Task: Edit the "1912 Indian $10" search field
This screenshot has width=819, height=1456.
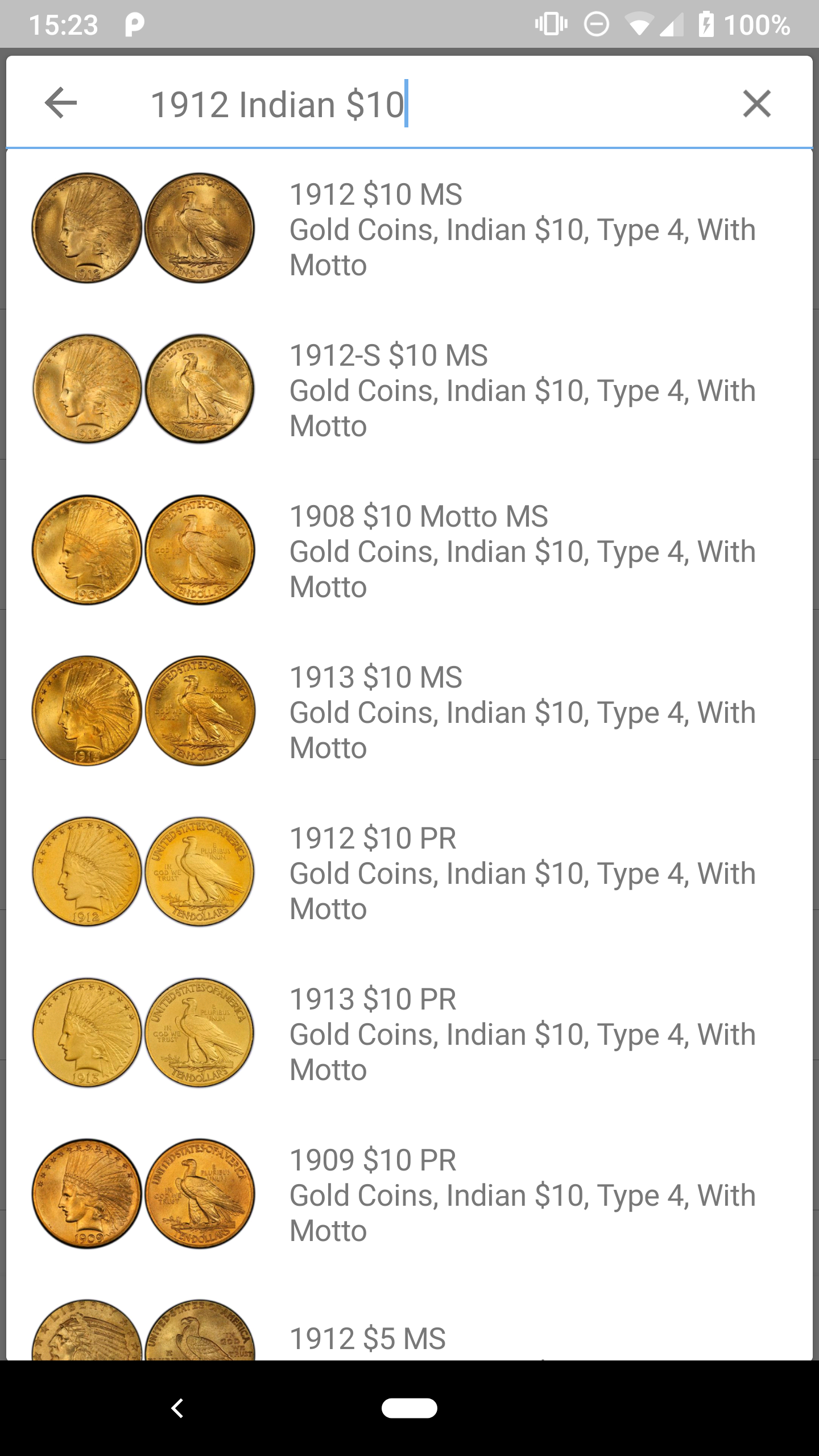Action: (x=421, y=104)
